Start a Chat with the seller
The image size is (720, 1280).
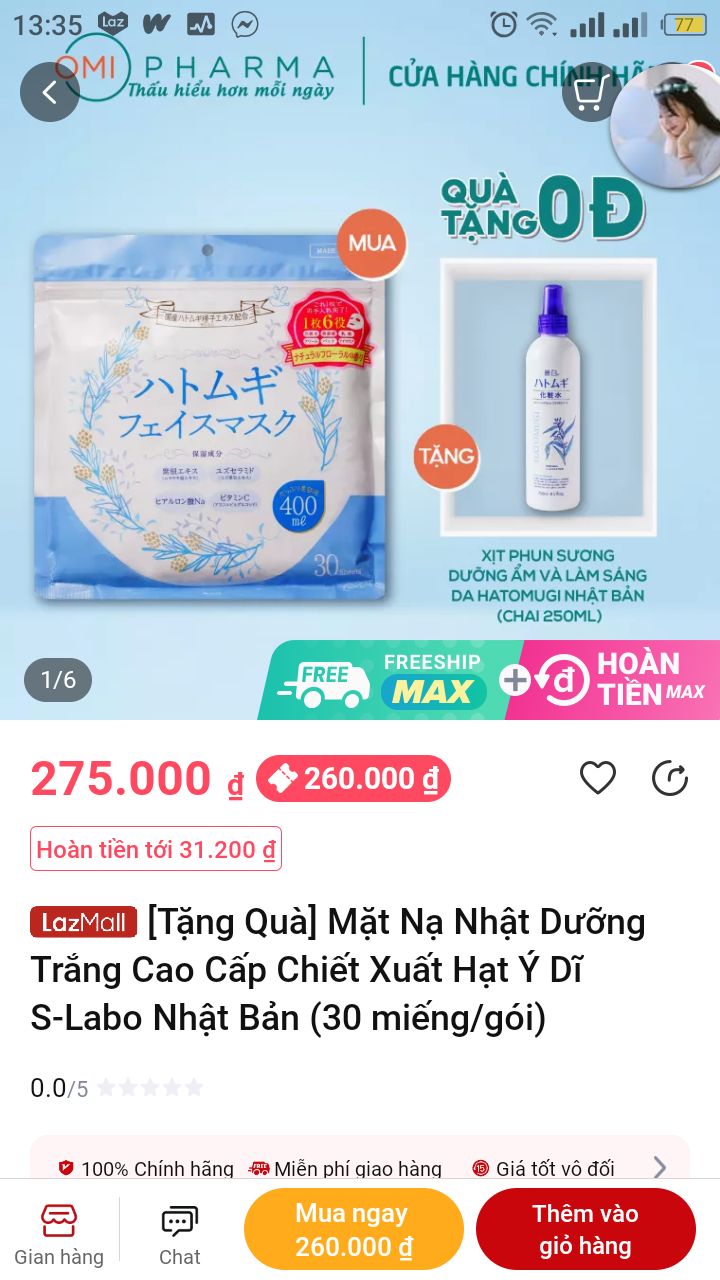180,1234
